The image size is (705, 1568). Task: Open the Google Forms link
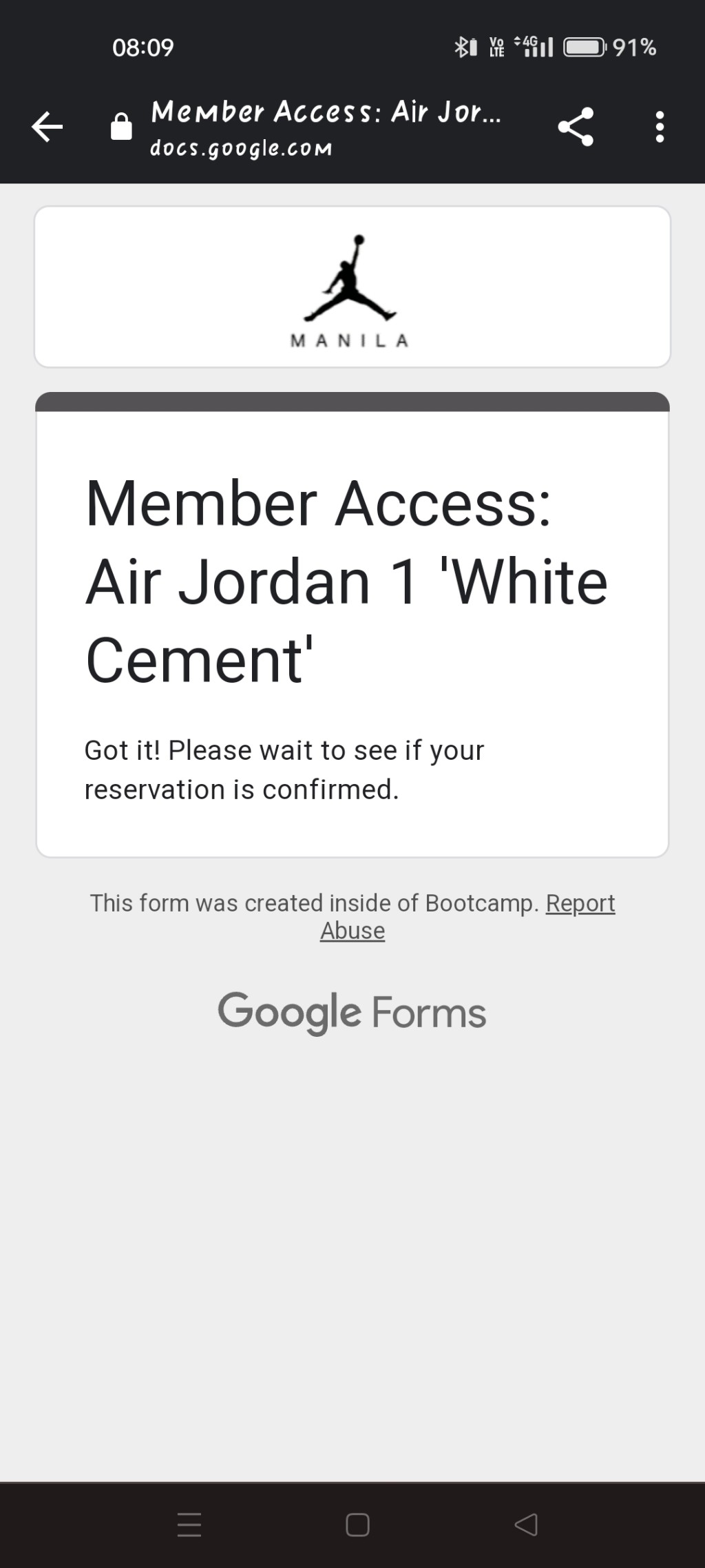[352, 1012]
